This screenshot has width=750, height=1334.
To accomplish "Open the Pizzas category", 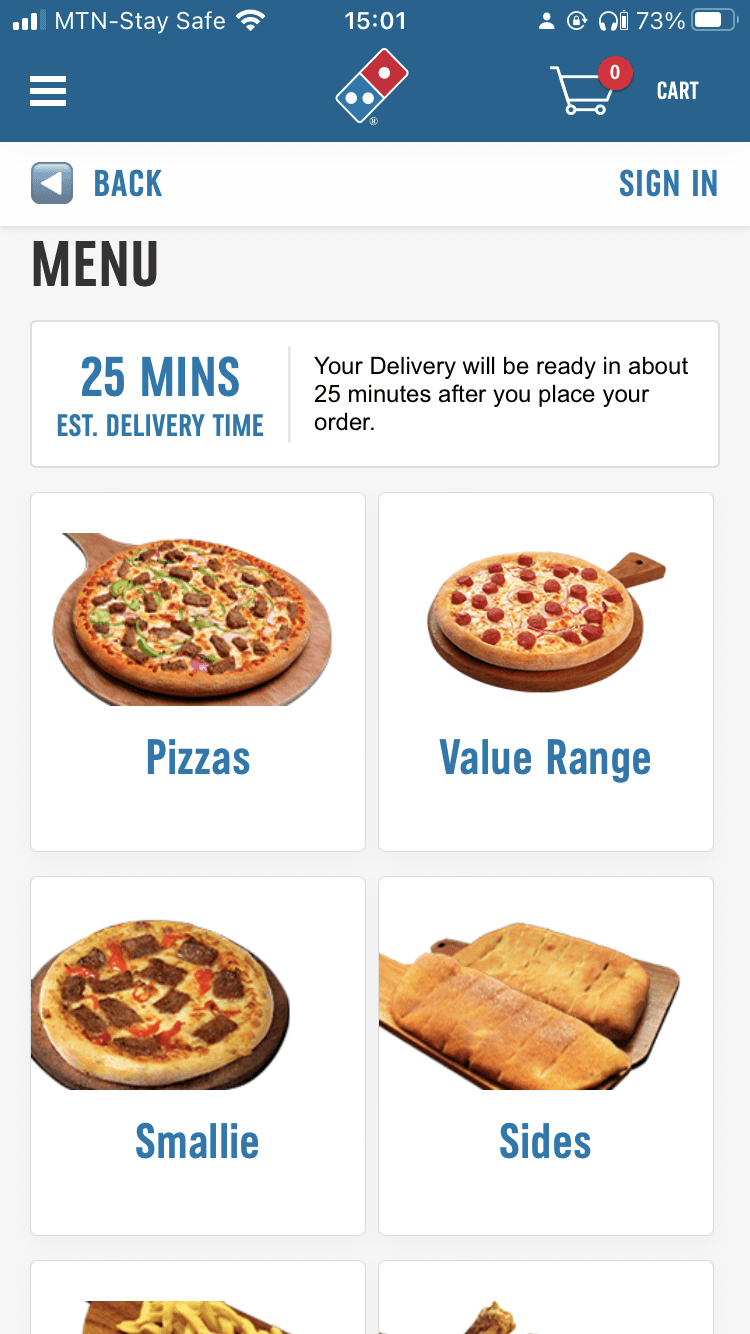I will pyautogui.click(x=198, y=671).
